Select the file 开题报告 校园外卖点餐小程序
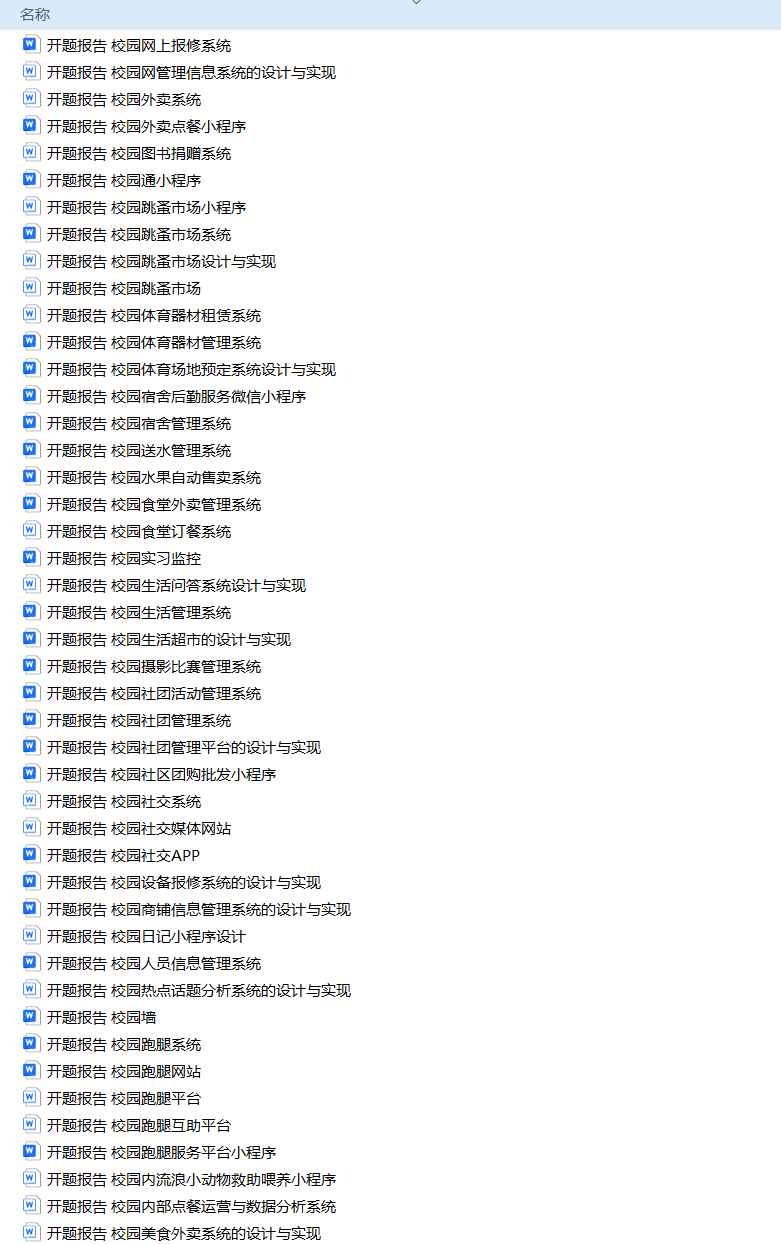This screenshot has height=1244, width=781. coord(146,126)
